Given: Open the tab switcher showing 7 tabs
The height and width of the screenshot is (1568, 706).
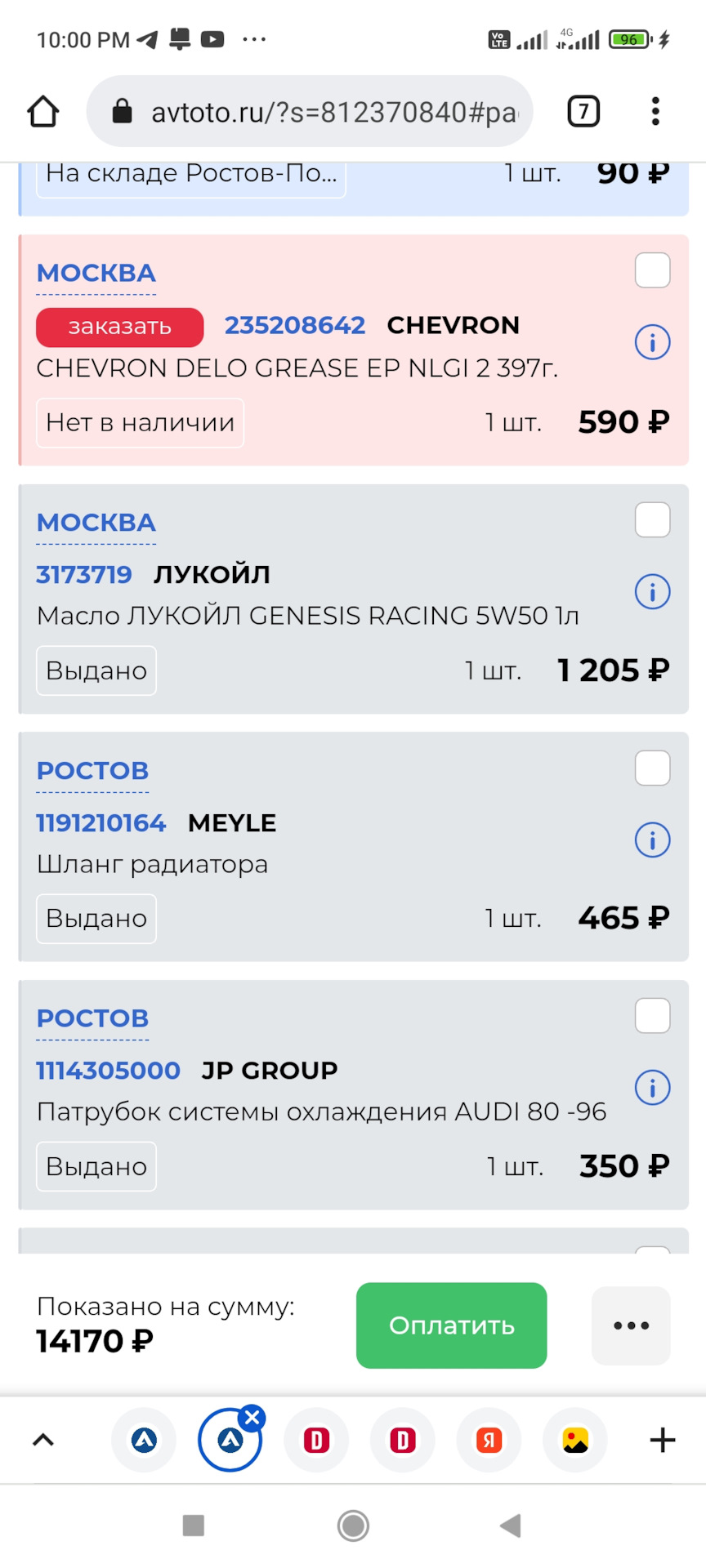Looking at the screenshot, I should (x=583, y=111).
